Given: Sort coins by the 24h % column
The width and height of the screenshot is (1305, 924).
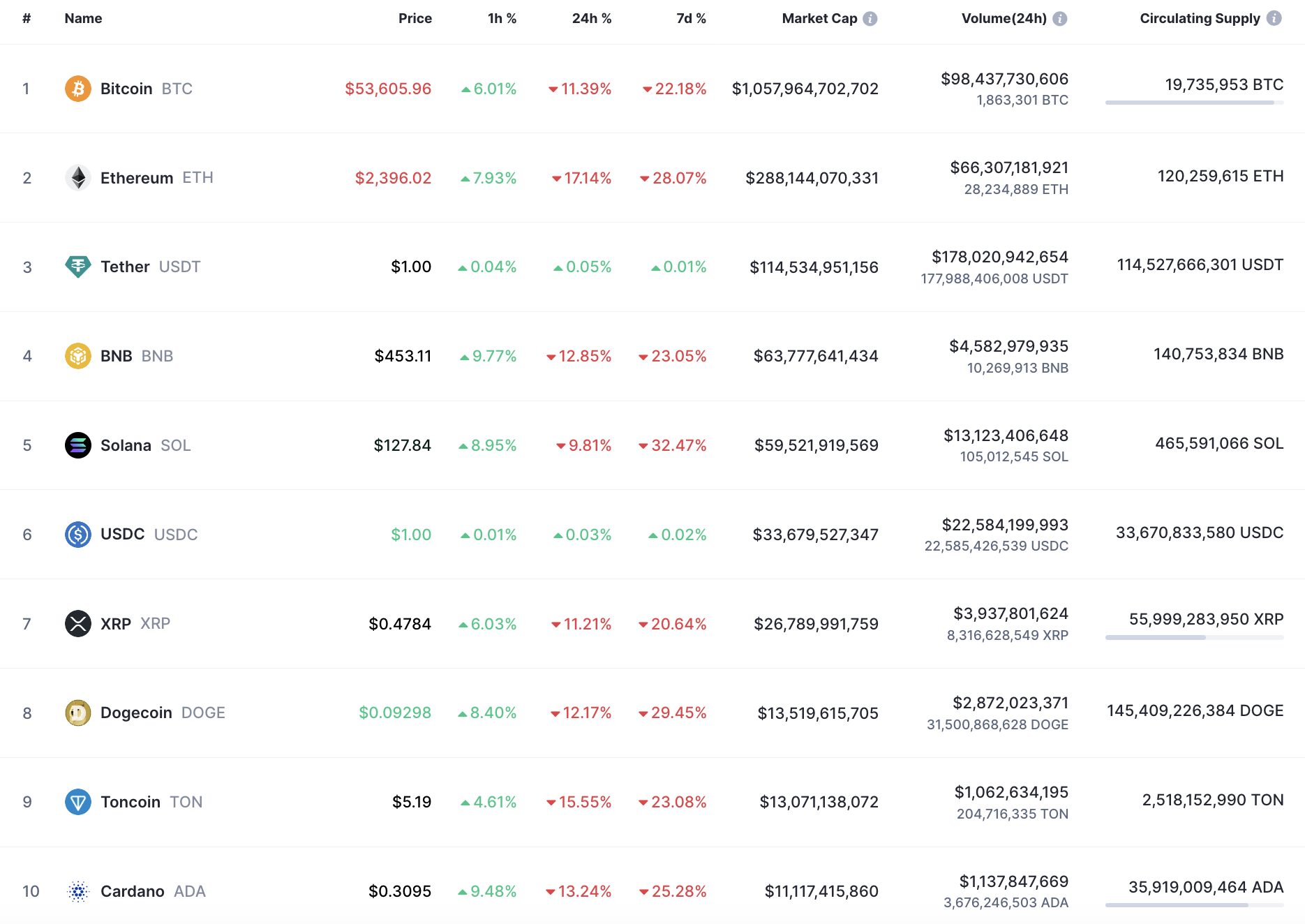Looking at the screenshot, I should pos(591,19).
